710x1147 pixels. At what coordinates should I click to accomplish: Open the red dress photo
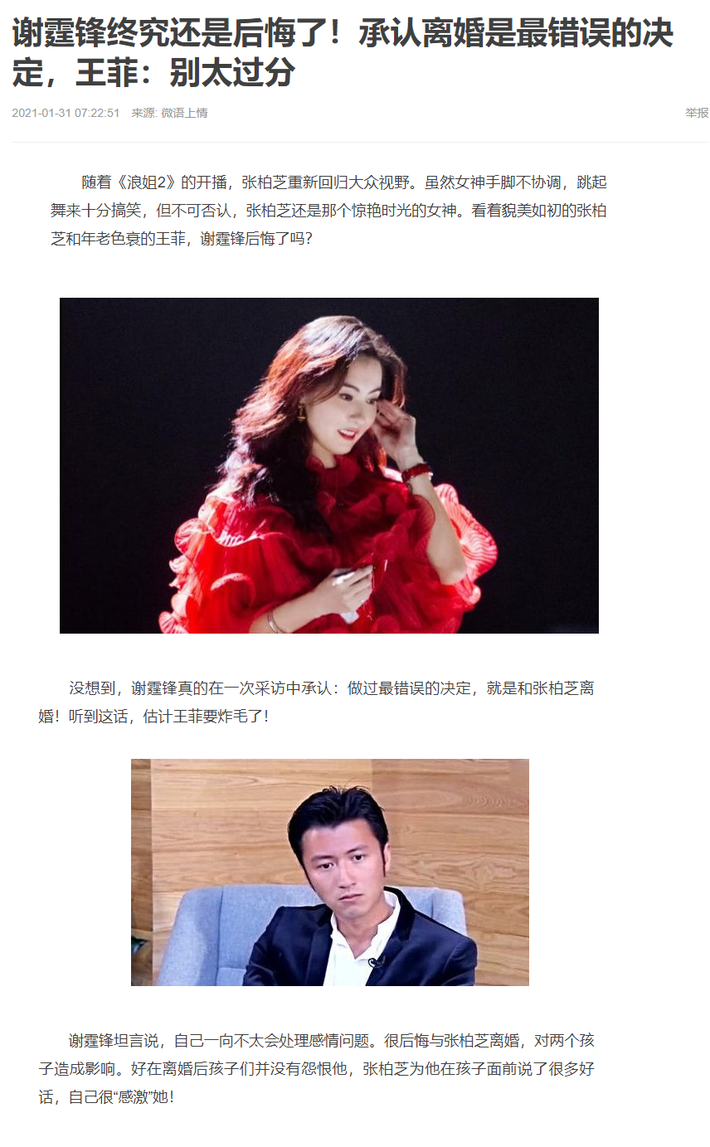tap(329, 465)
